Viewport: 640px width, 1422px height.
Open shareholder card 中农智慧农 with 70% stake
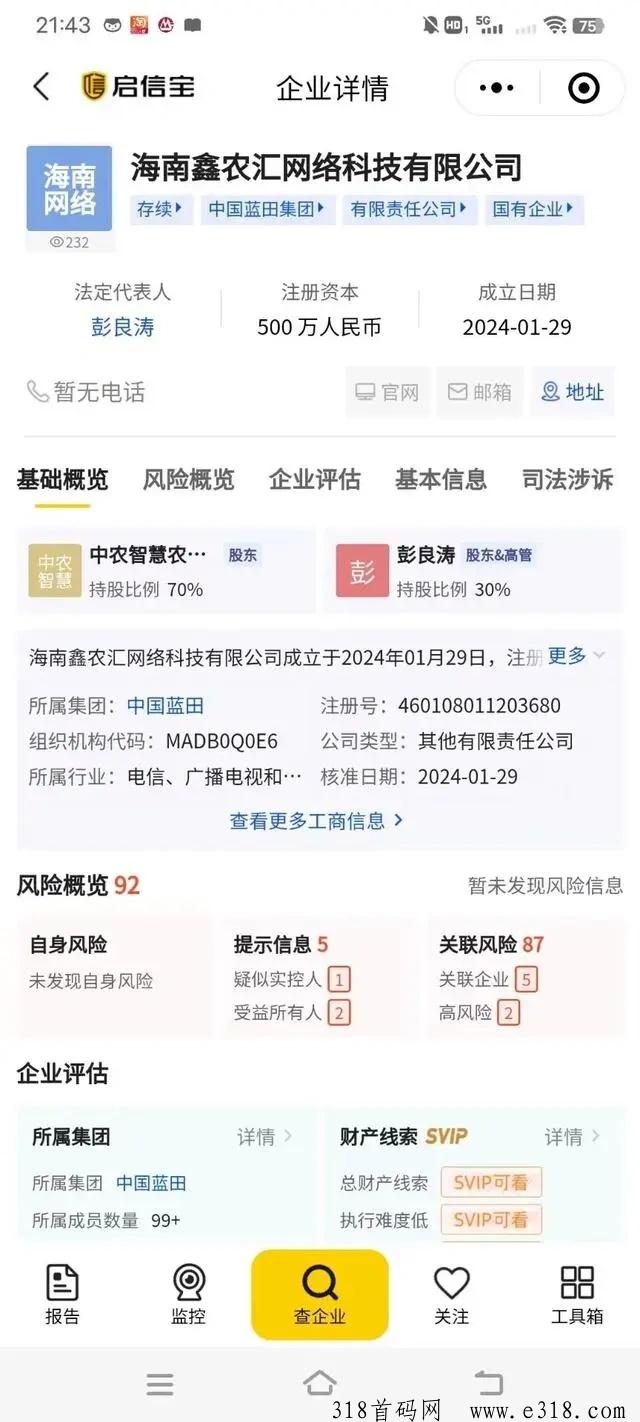(x=165, y=571)
